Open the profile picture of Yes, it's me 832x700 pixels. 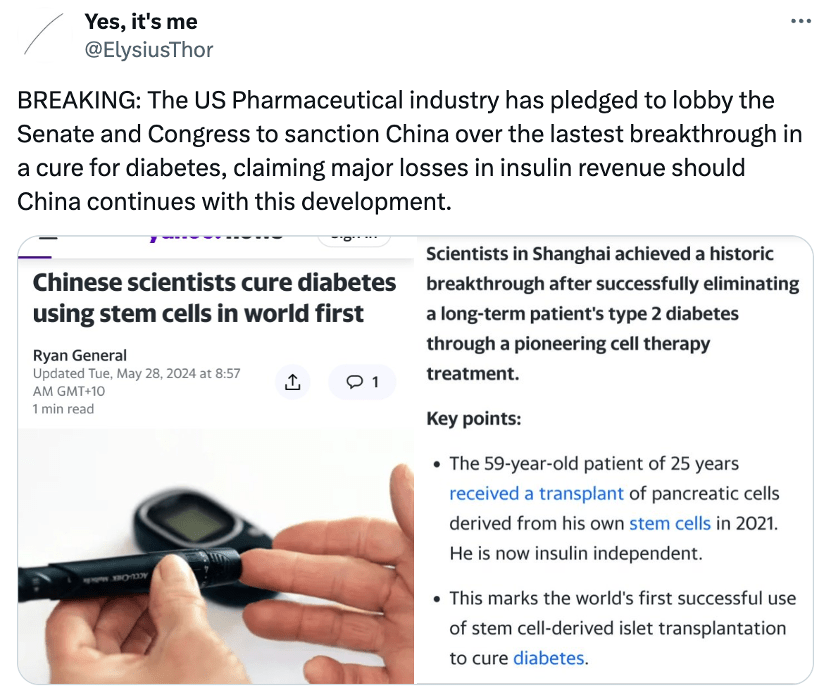coord(42,35)
